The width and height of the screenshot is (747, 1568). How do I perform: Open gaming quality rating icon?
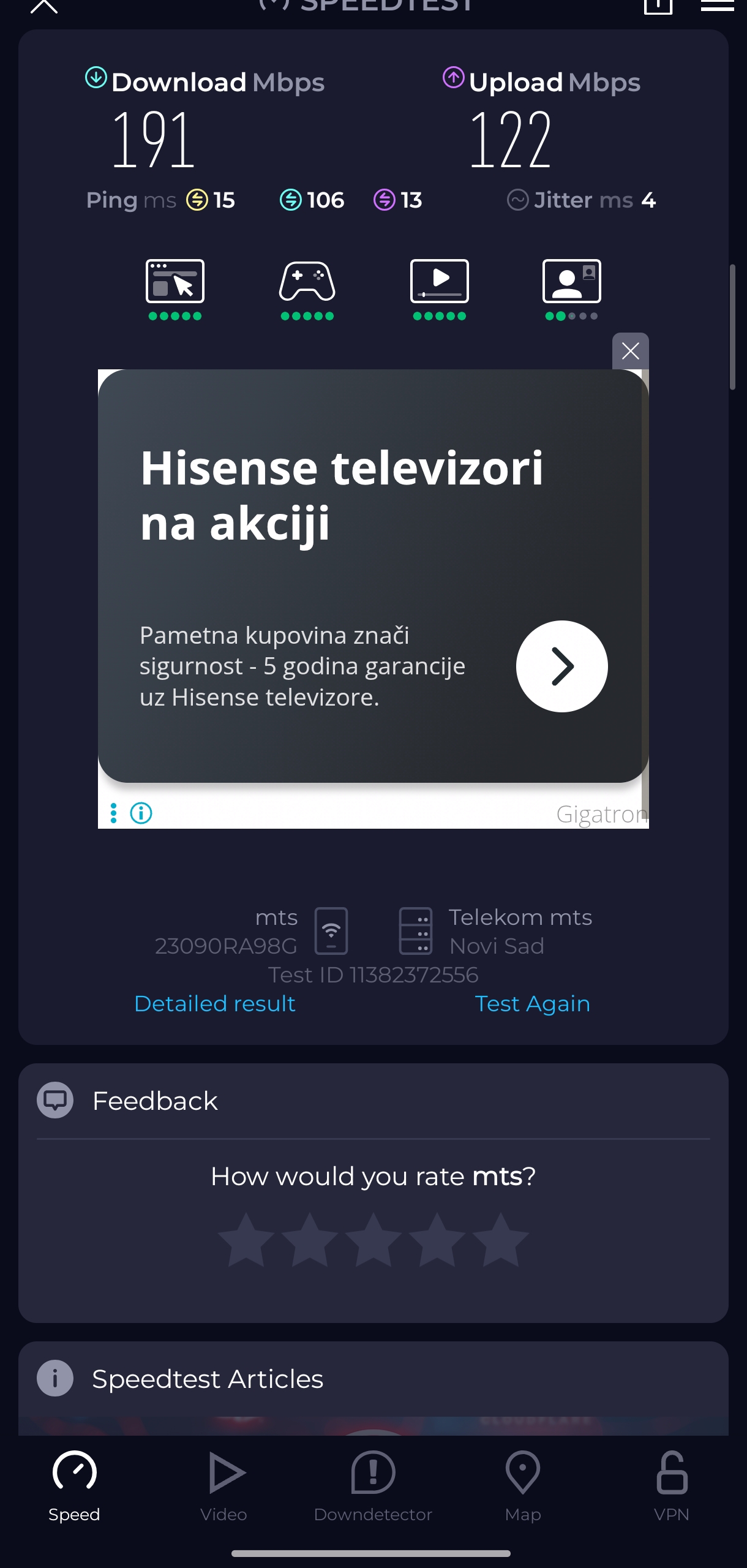pos(307,282)
